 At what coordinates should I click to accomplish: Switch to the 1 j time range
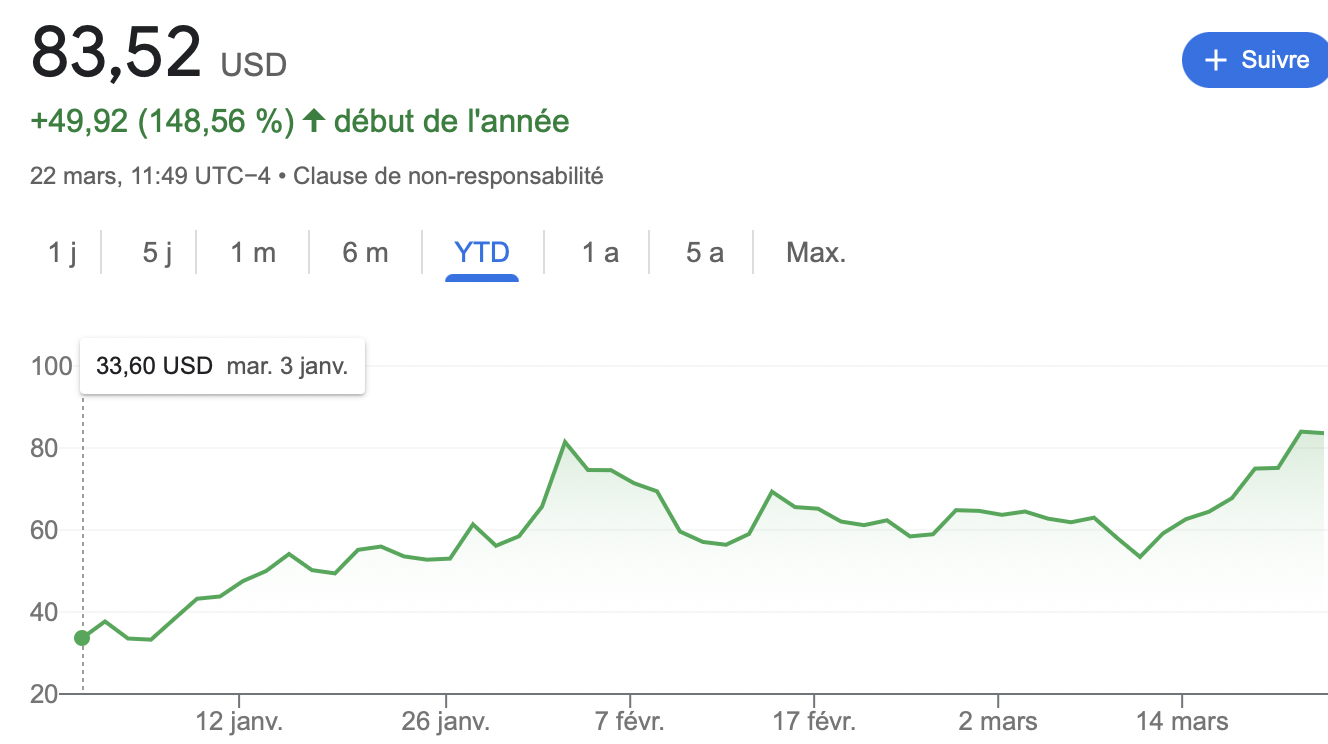click(62, 253)
